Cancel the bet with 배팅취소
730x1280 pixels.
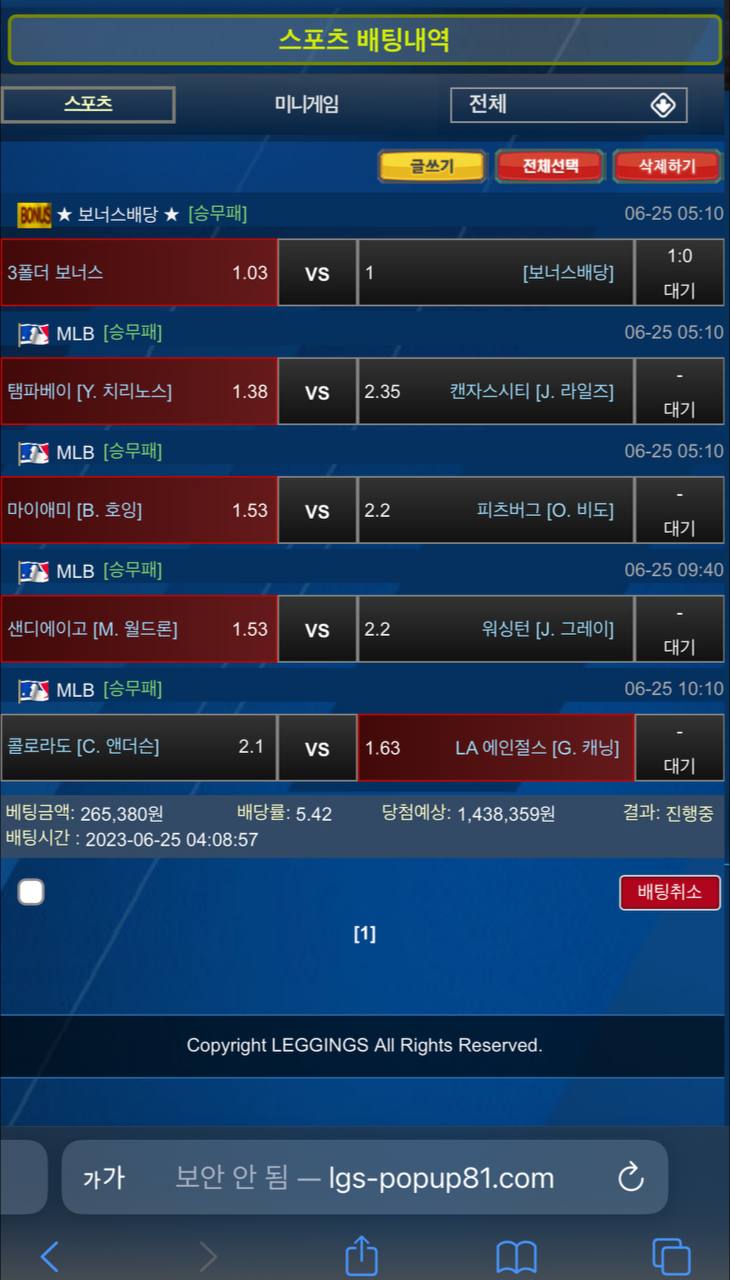pos(669,892)
